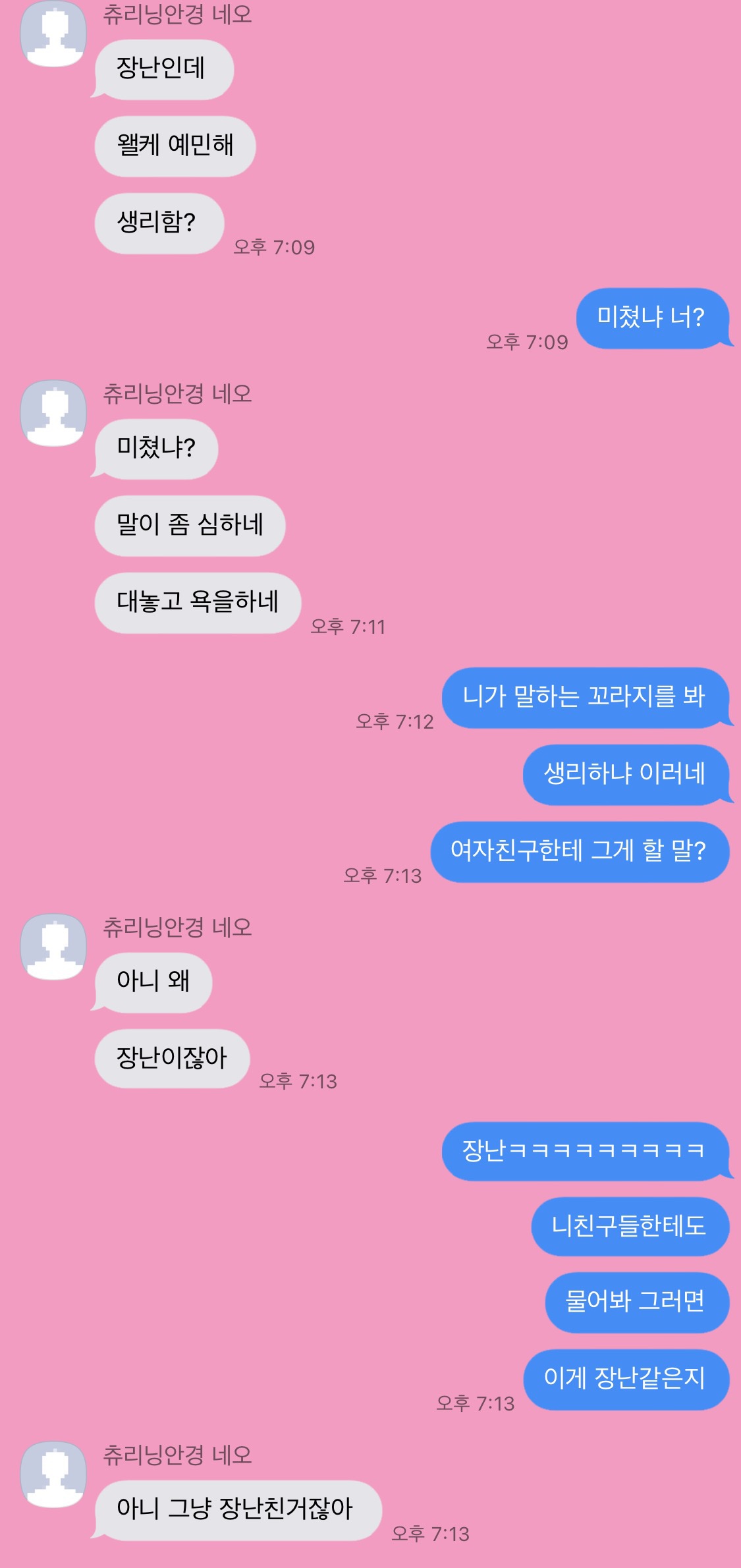Open the avatar by 아니 그냥 장난친거잖아
This screenshot has height=1568, width=741.
(x=53, y=1474)
